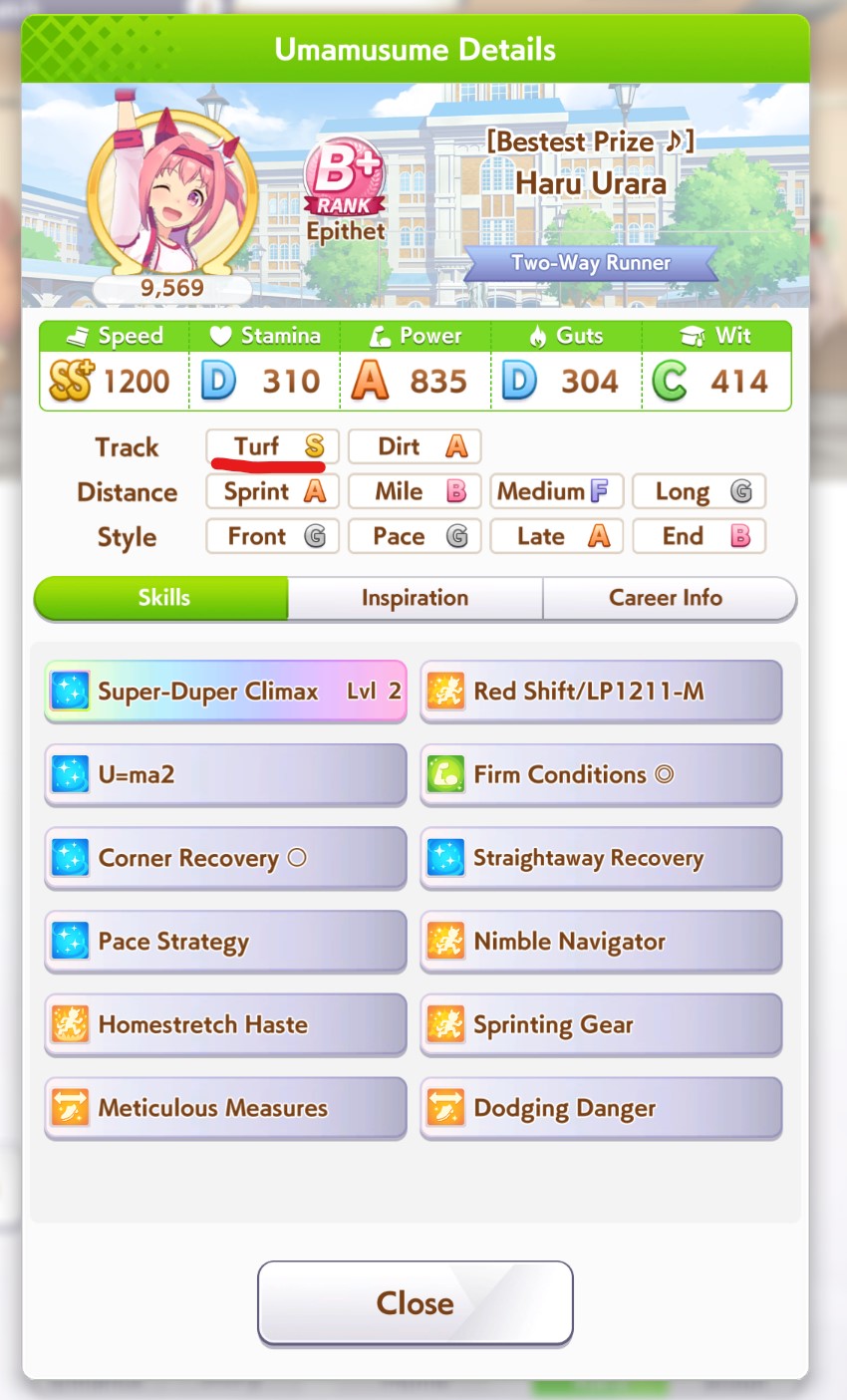This screenshot has height=1400, width=847.
Task: View the Nimble Navigator skill
Action: click(601, 942)
